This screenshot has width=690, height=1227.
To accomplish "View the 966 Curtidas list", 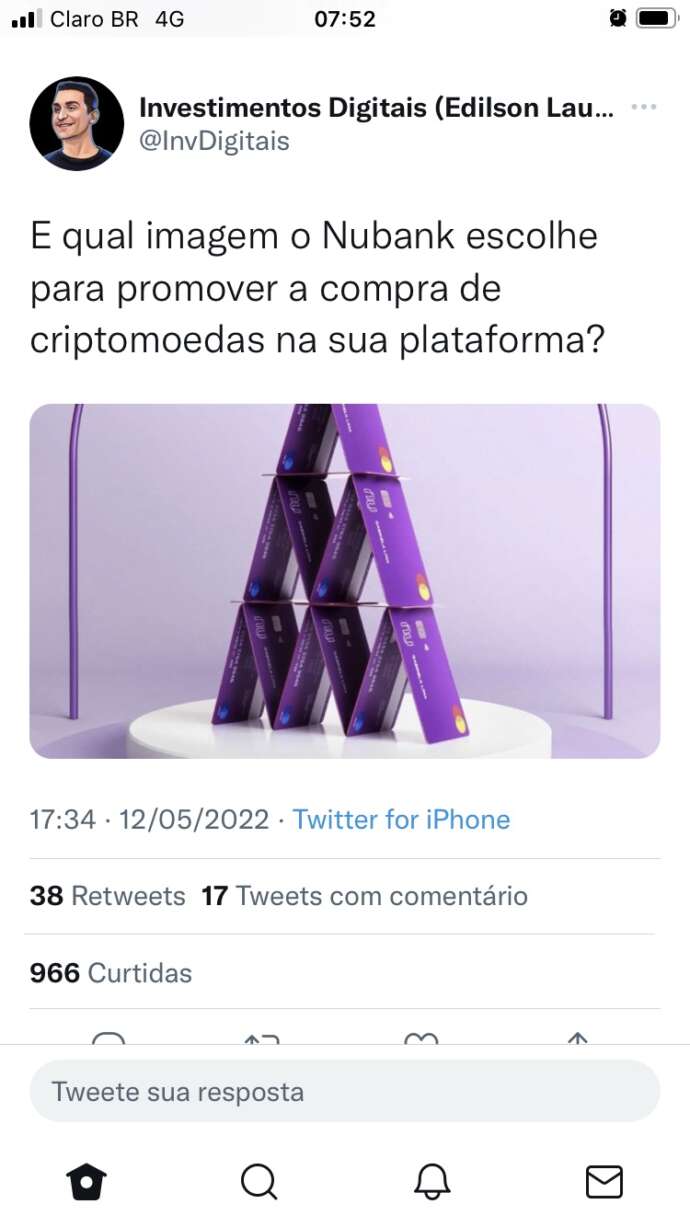I will click(111, 973).
